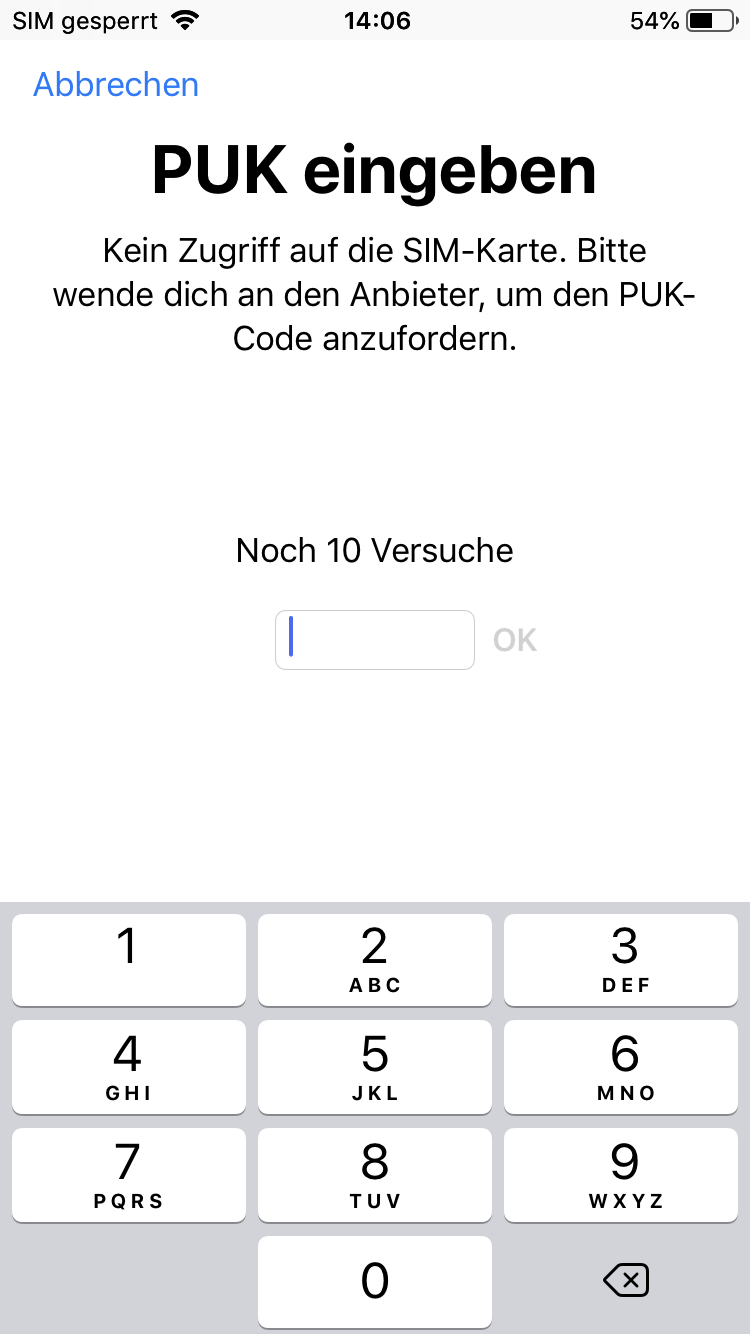
Task: Tap Abbrechen to cancel PUK entry
Action: (x=116, y=84)
